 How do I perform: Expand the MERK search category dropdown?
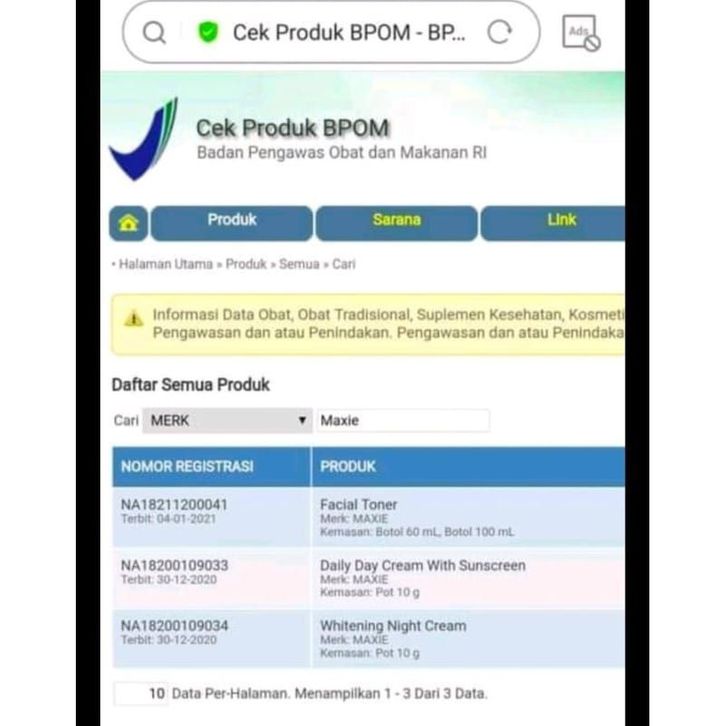[227, 421]
